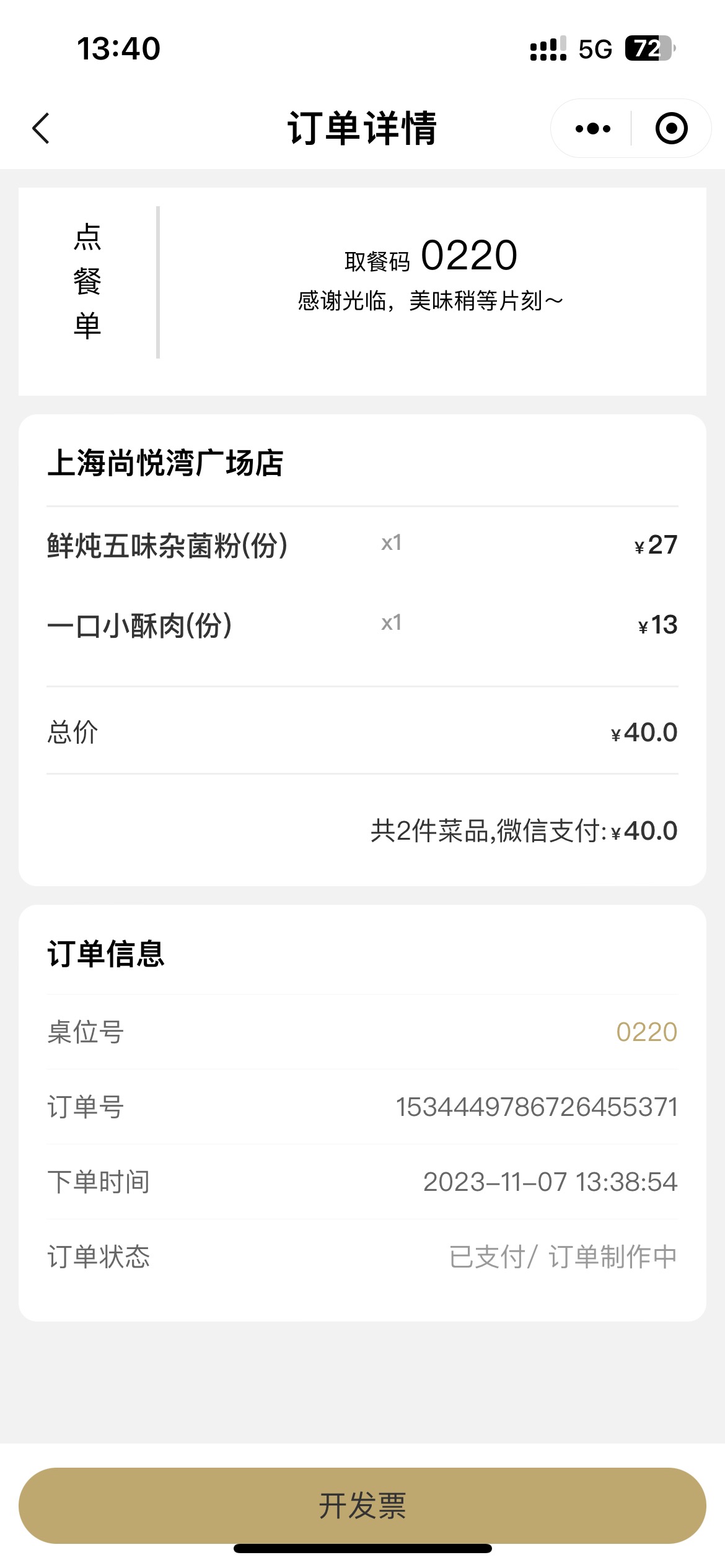Open the mini program three-dot menu
Image resolution: width=725 pixels, height=1568 pixels.
(x=592, y=129)
